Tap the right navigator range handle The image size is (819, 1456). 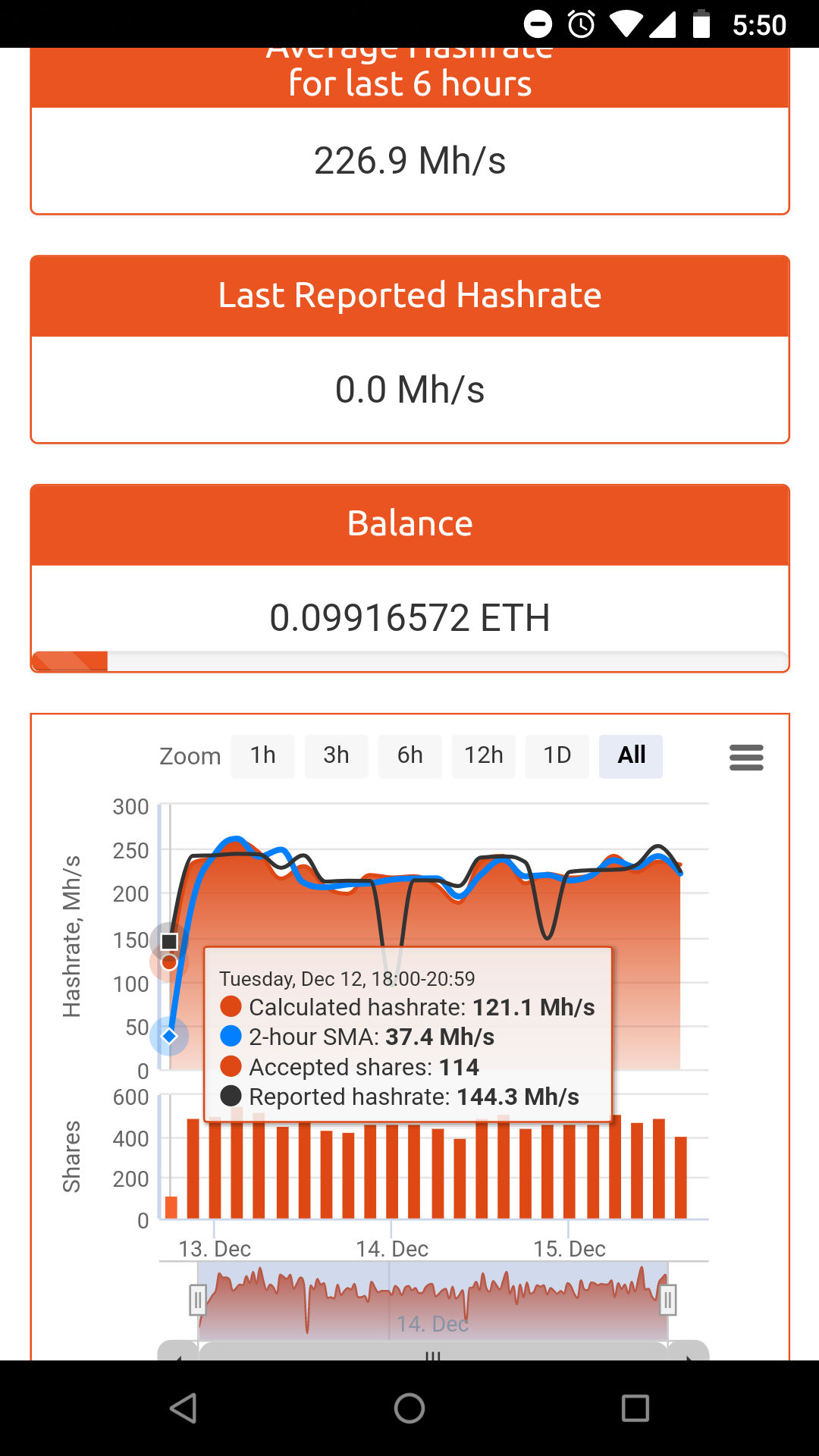(x=667, y=1300)
